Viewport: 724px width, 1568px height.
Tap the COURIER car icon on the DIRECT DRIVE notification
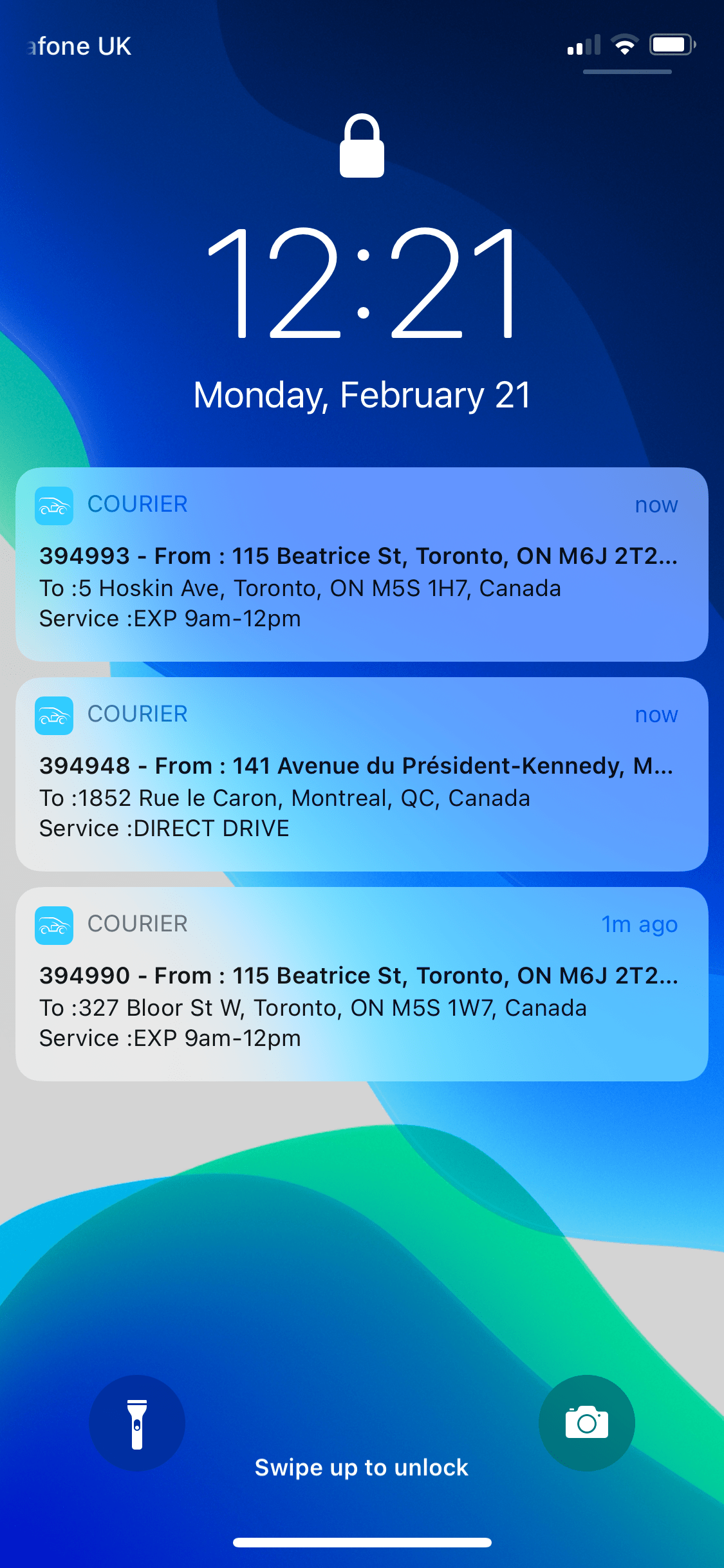pos(55,714)
